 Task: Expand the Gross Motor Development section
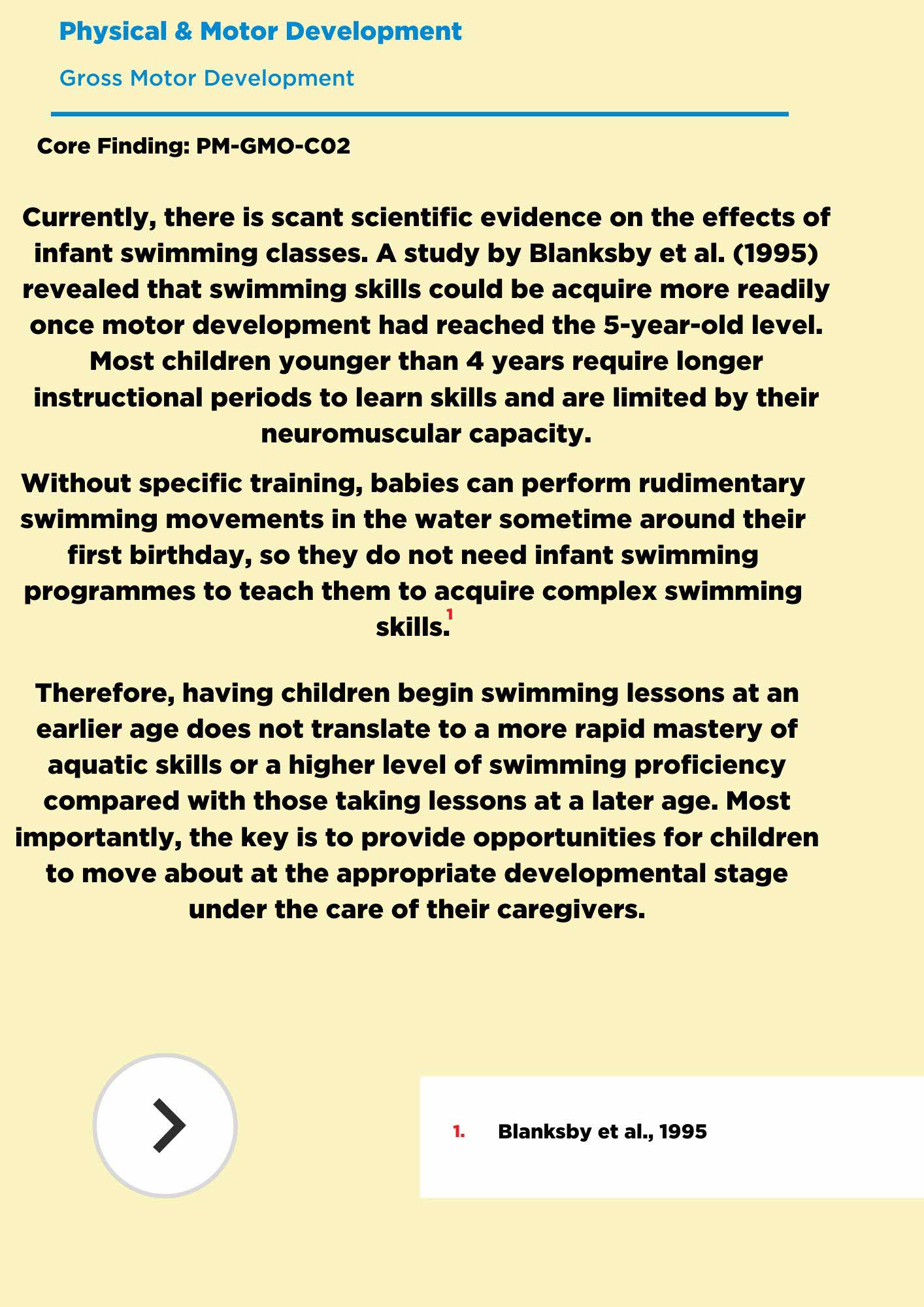point(206,78)
